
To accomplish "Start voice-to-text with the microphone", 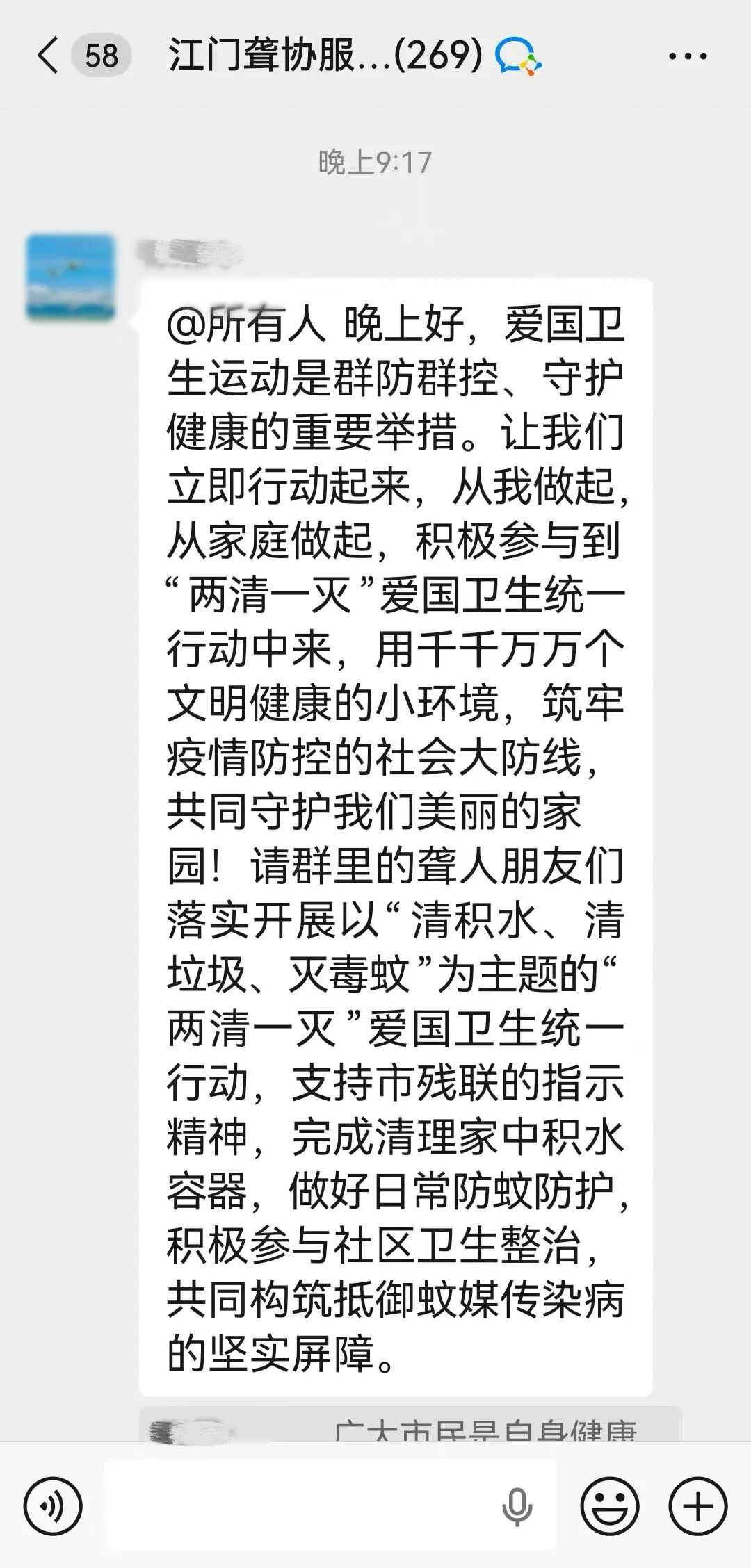I will [x=517, y=1506].
